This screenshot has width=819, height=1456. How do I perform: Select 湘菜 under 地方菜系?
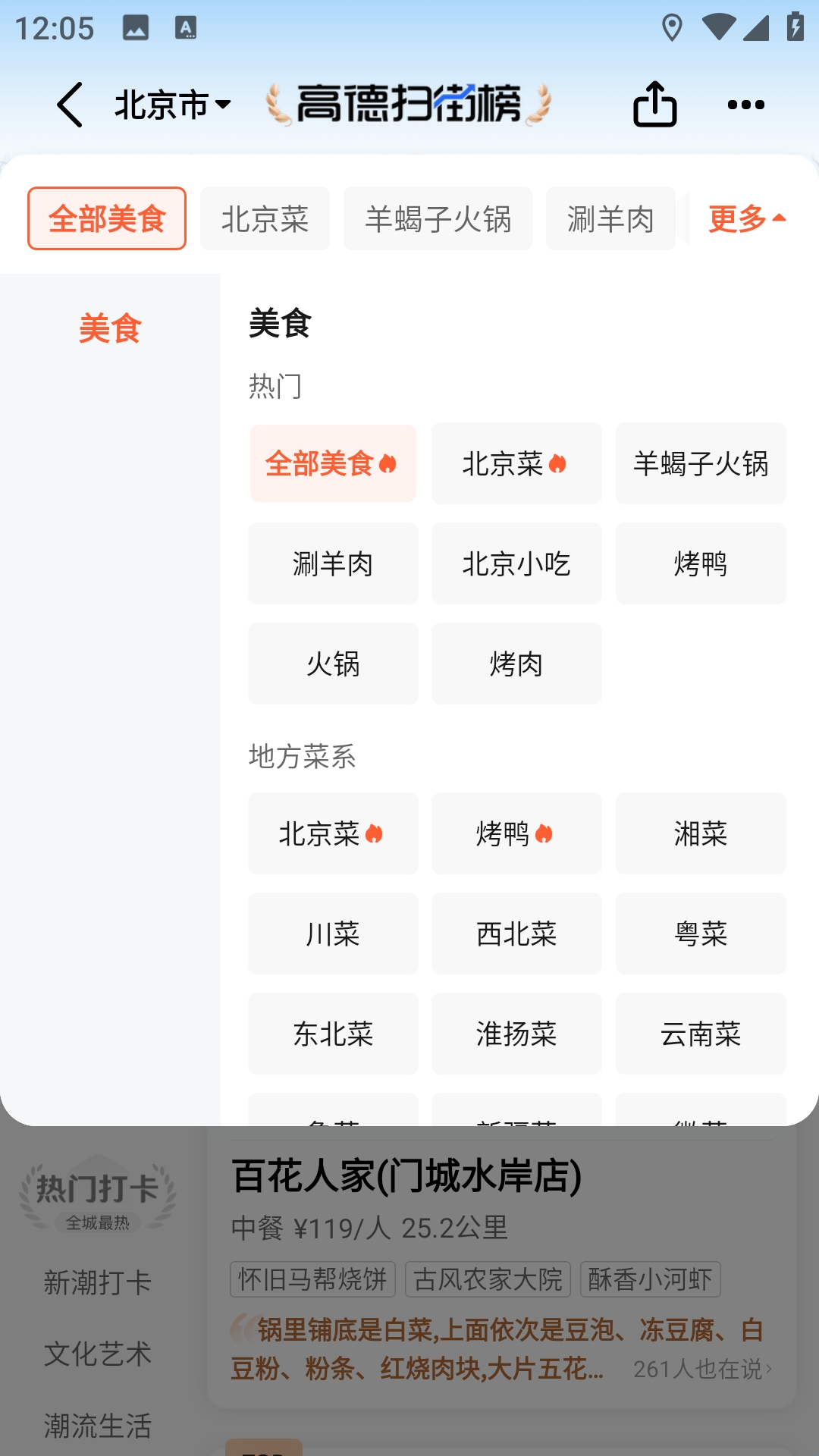[701, 833]
